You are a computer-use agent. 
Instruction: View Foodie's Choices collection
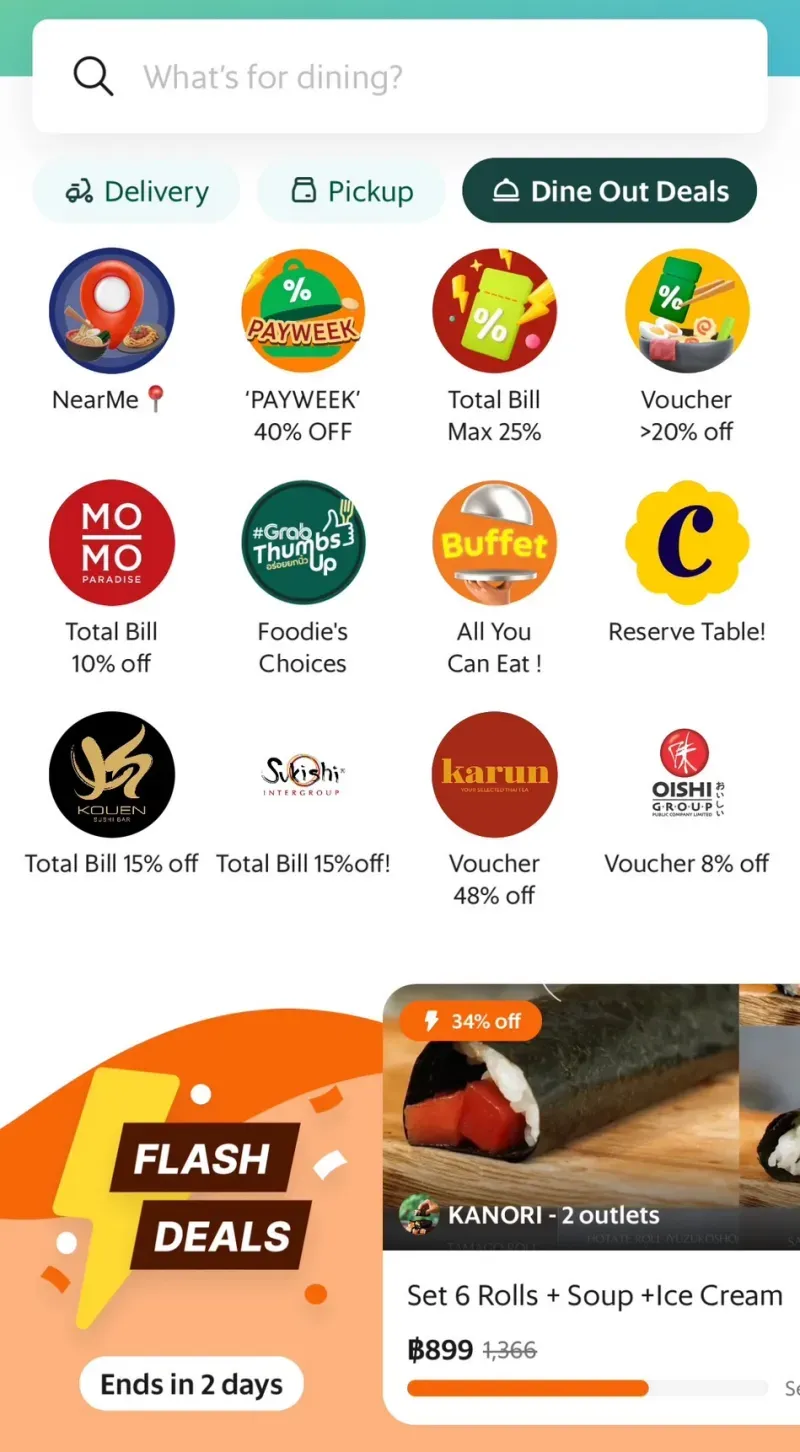303,543
